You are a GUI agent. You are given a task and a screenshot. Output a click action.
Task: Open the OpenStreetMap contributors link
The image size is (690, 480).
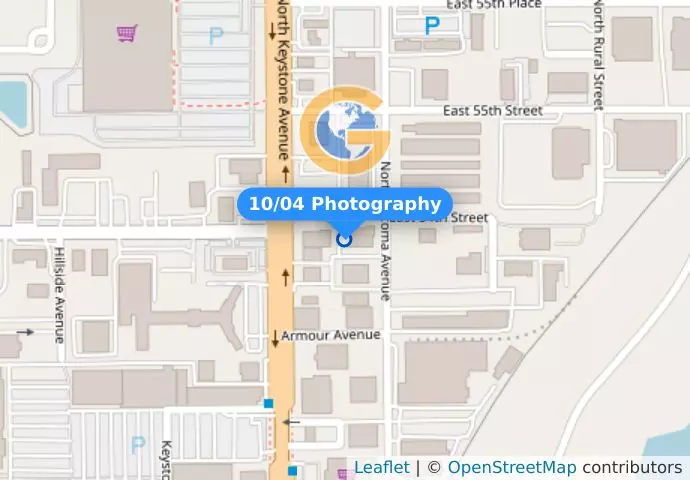click(511, 468)
